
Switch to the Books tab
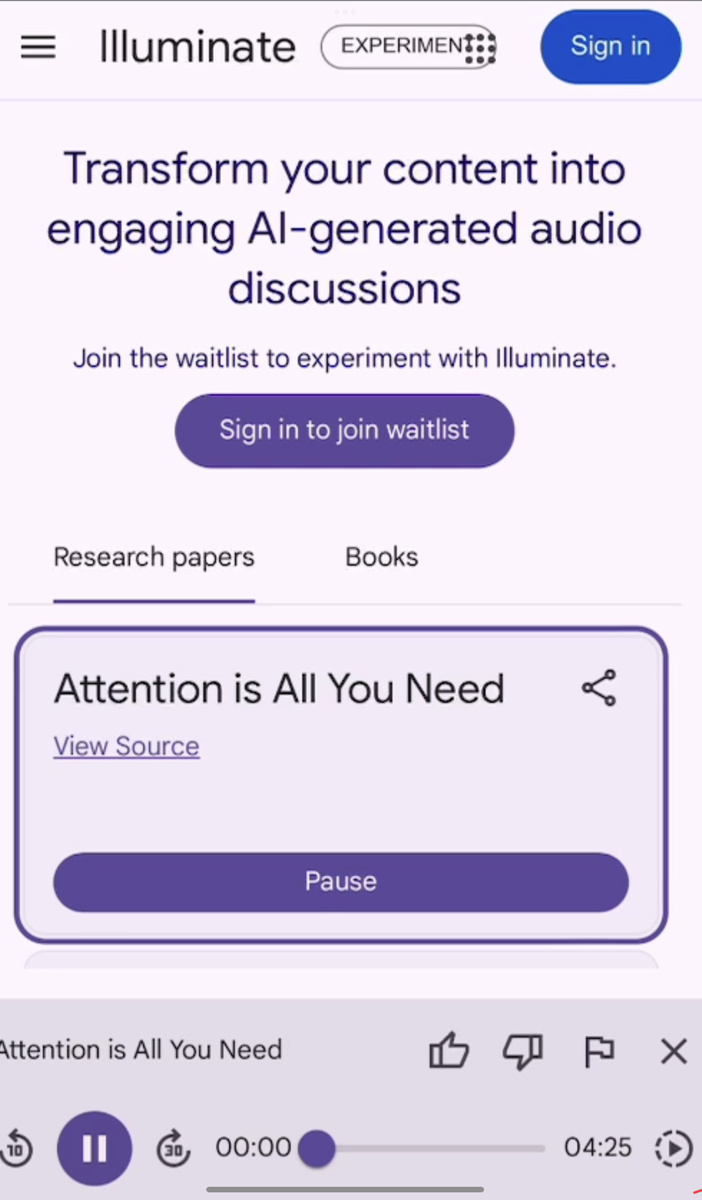coord(381,557)
